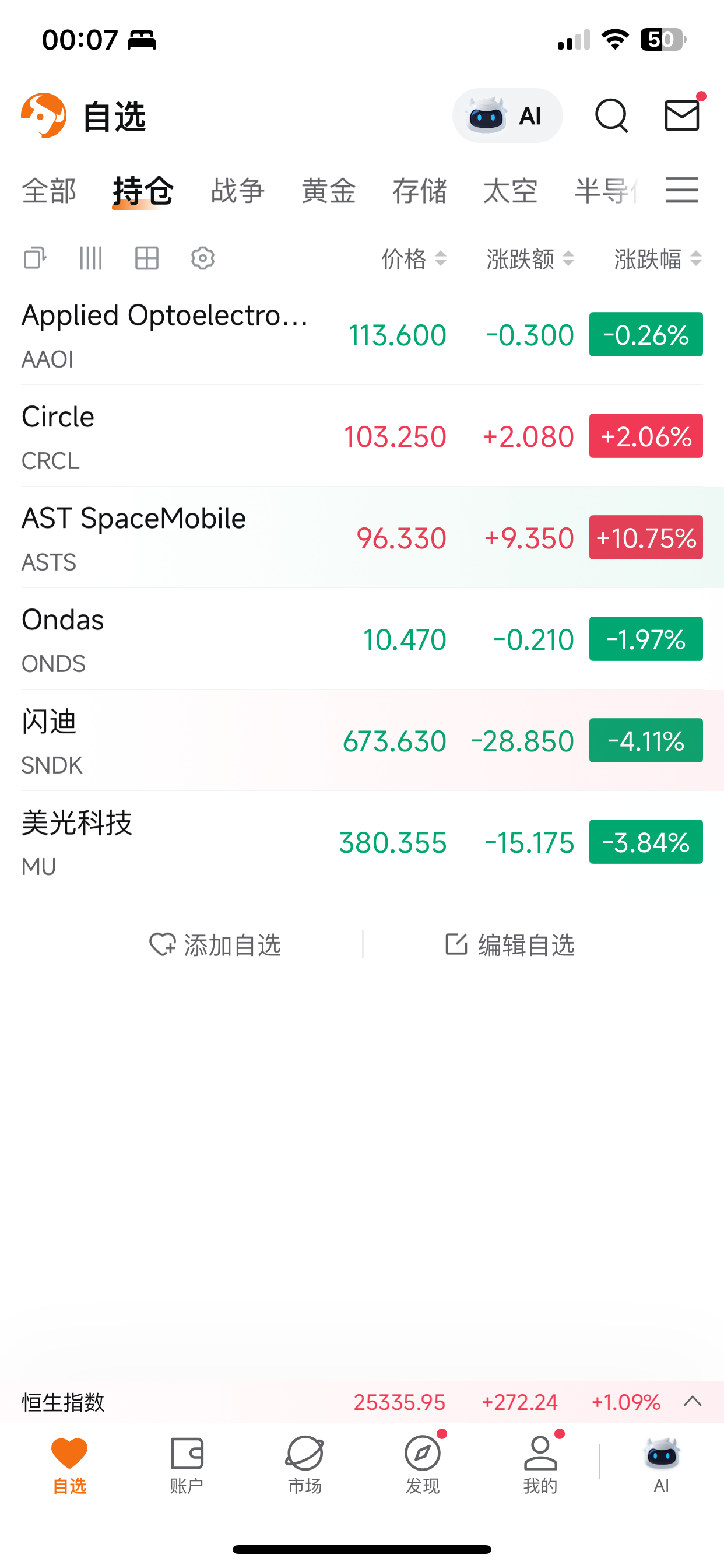Sort the list by 价格
Viewport: 724px width, 1568px height.
(414, 260)
